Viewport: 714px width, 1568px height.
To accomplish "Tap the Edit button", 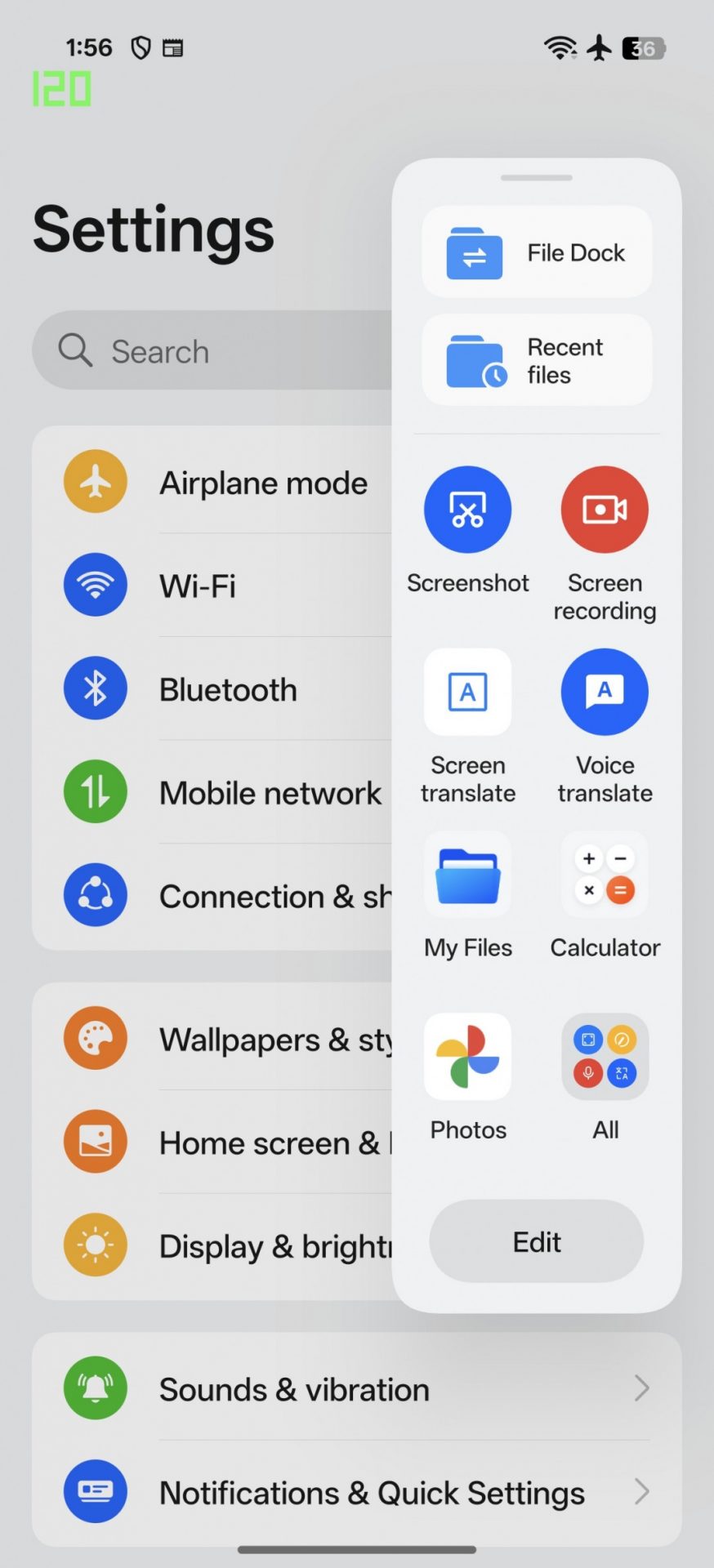I will tap(537, 1241).
